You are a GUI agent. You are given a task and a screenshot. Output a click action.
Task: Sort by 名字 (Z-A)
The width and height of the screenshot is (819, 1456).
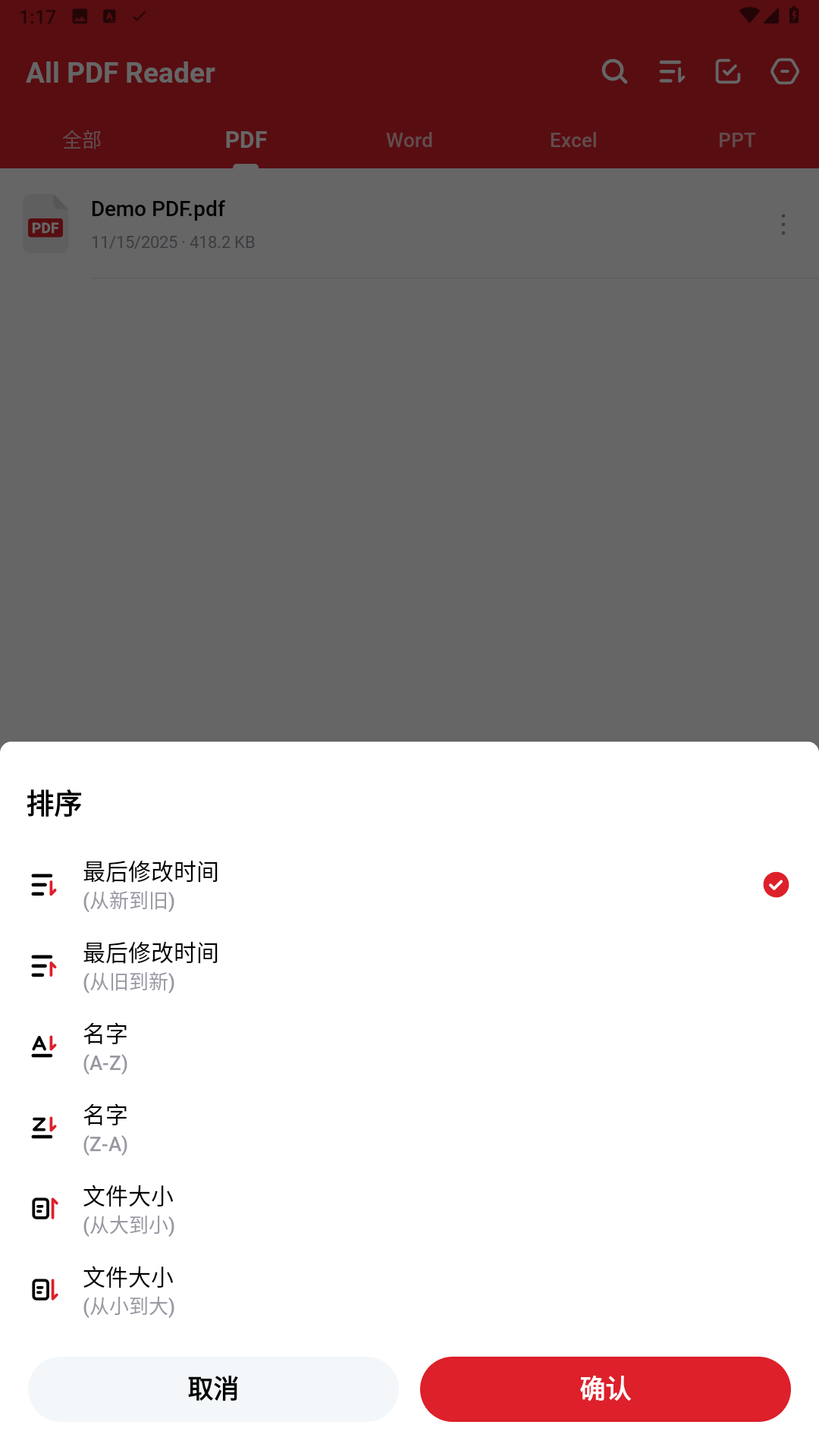tap(409, 1128)
